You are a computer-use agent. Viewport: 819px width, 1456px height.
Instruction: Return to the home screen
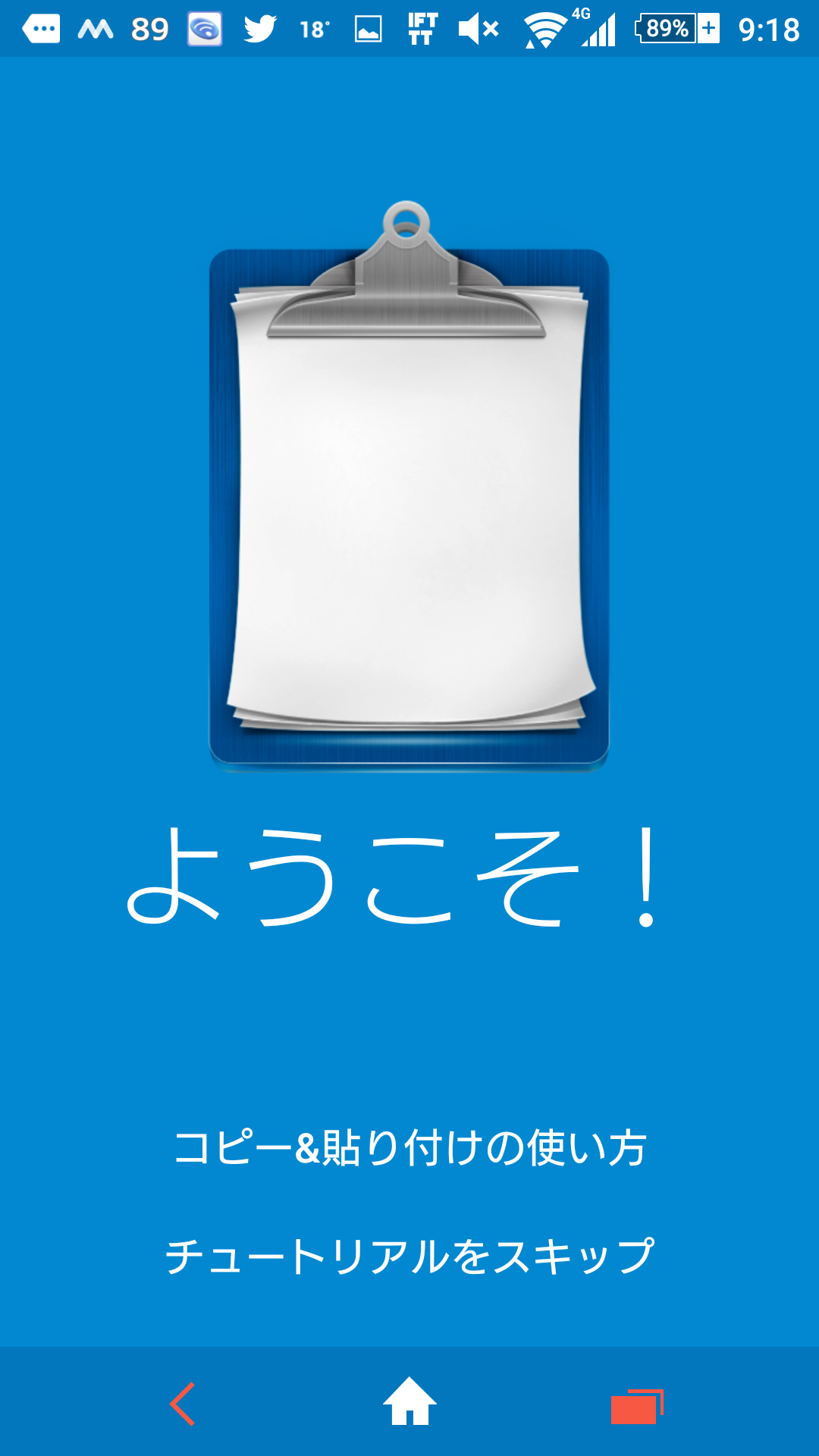pyautogui.click(x=409, y=1402)
